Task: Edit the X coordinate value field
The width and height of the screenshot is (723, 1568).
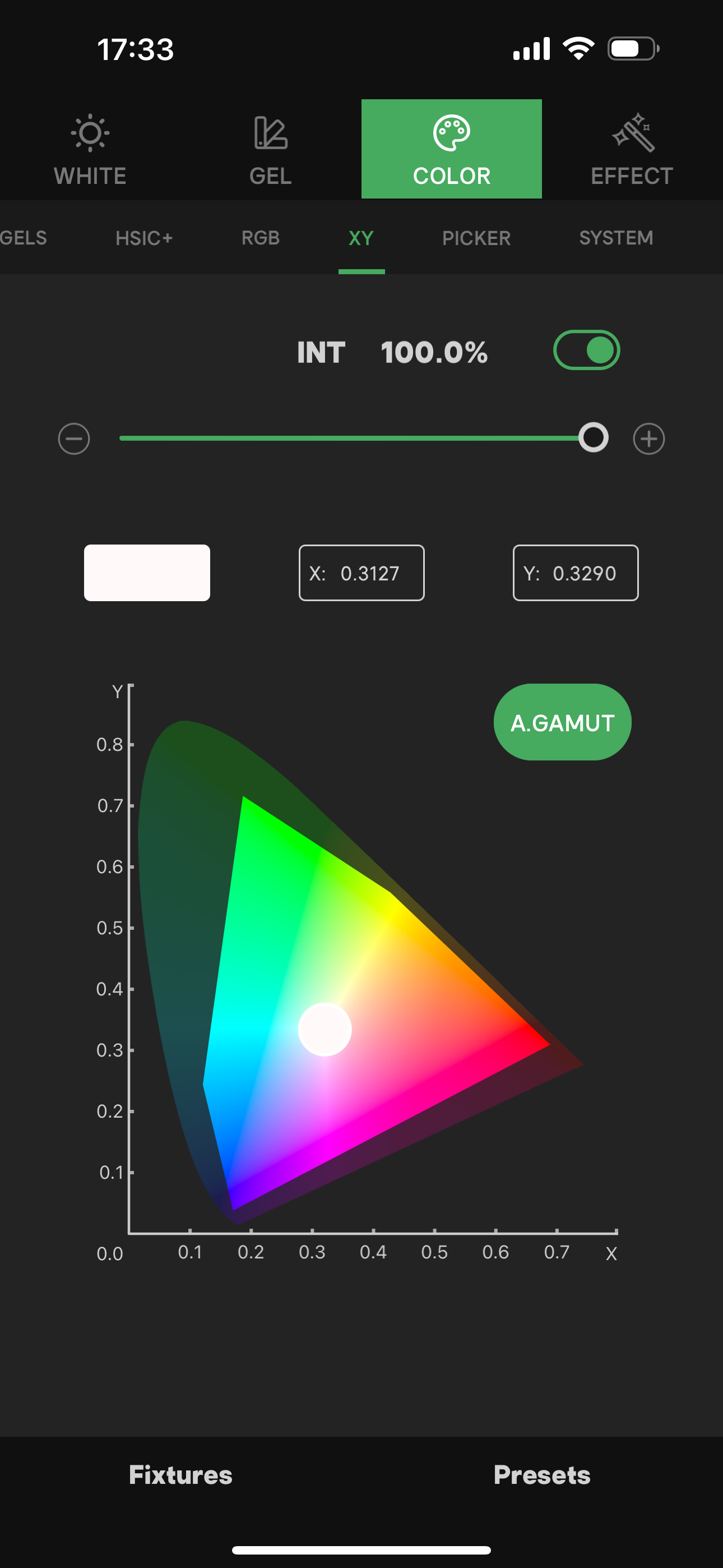Action: tap(361, 573)
